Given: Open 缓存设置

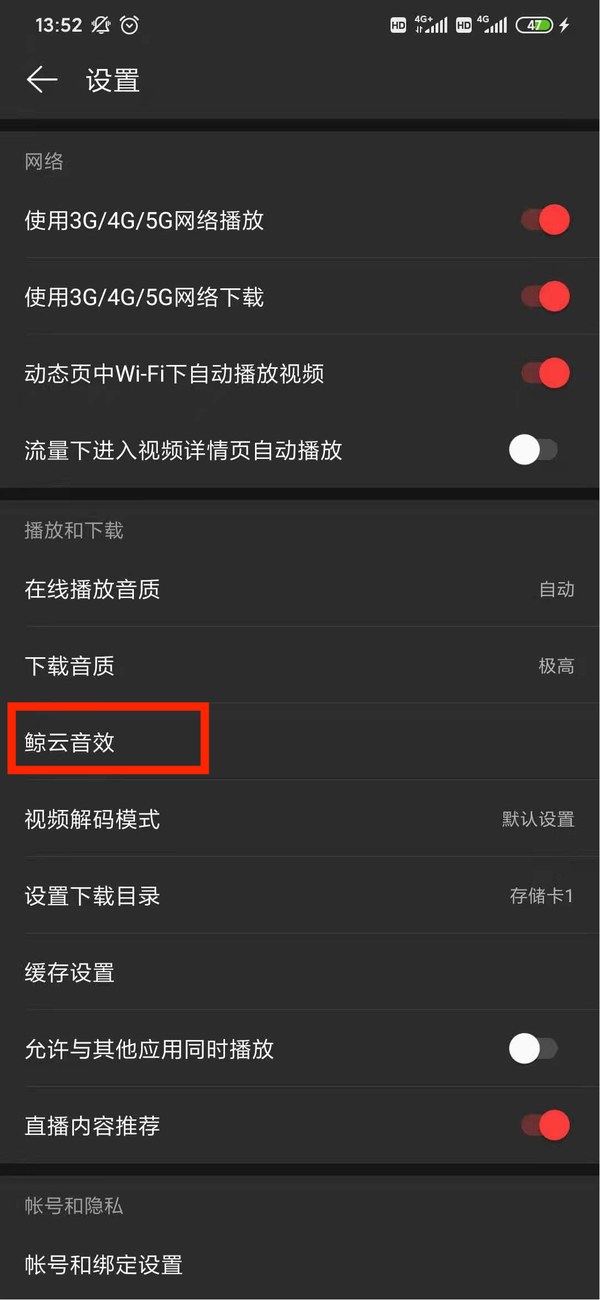Looking at the screenshot, I should point(300,972).
